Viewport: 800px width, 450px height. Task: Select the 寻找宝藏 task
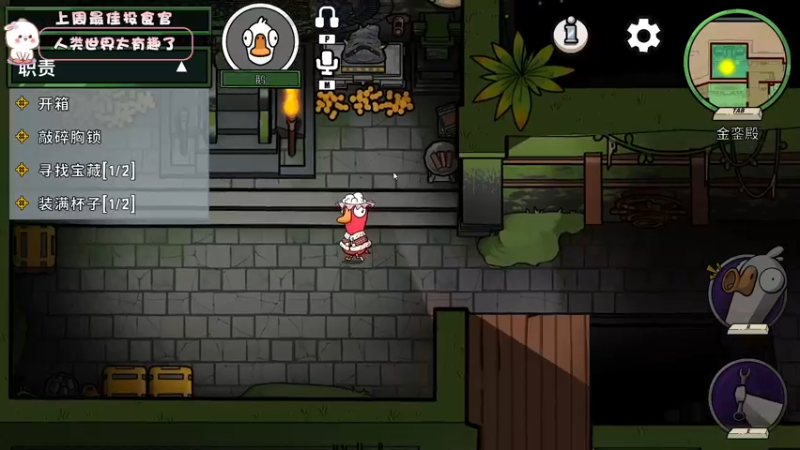pos(85,170)
